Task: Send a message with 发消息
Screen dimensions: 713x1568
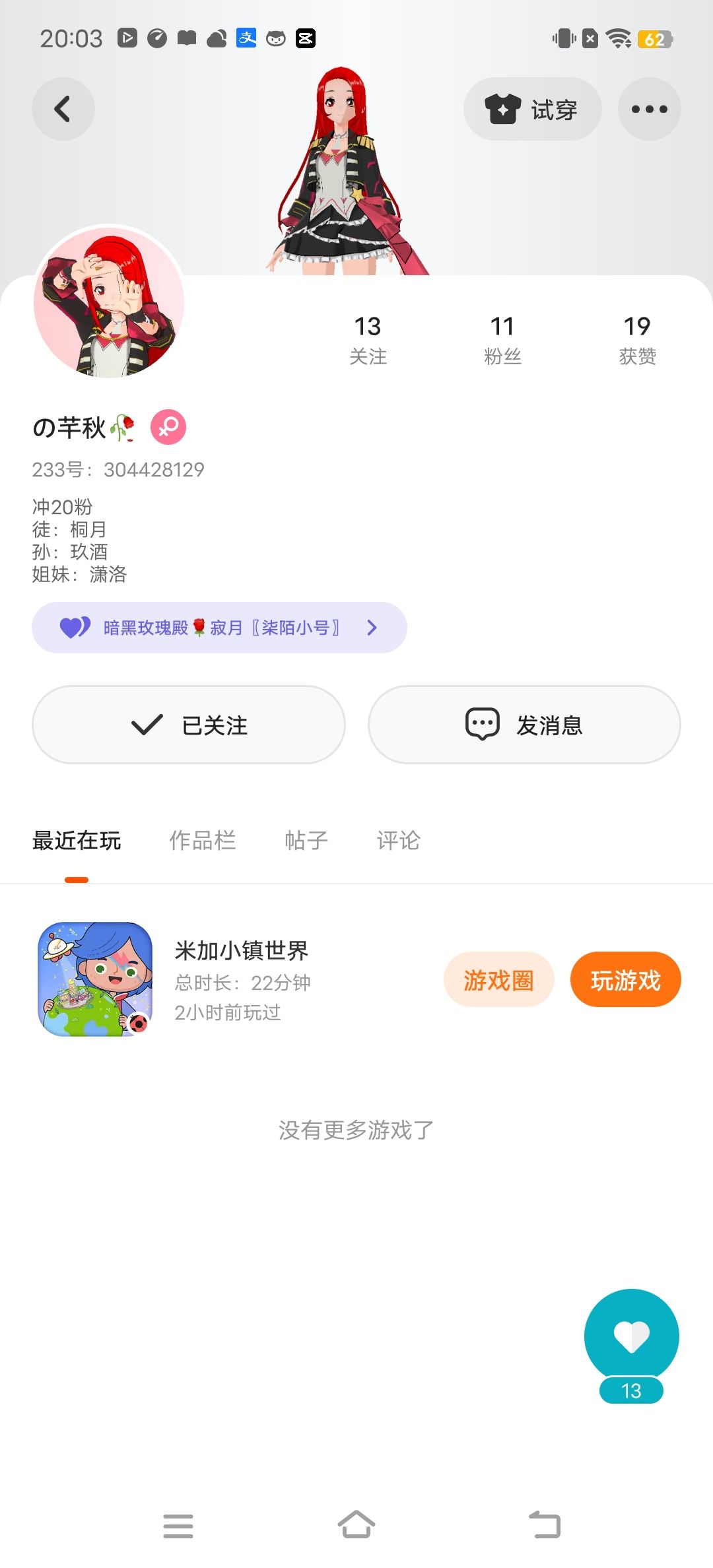Action: 524,725
